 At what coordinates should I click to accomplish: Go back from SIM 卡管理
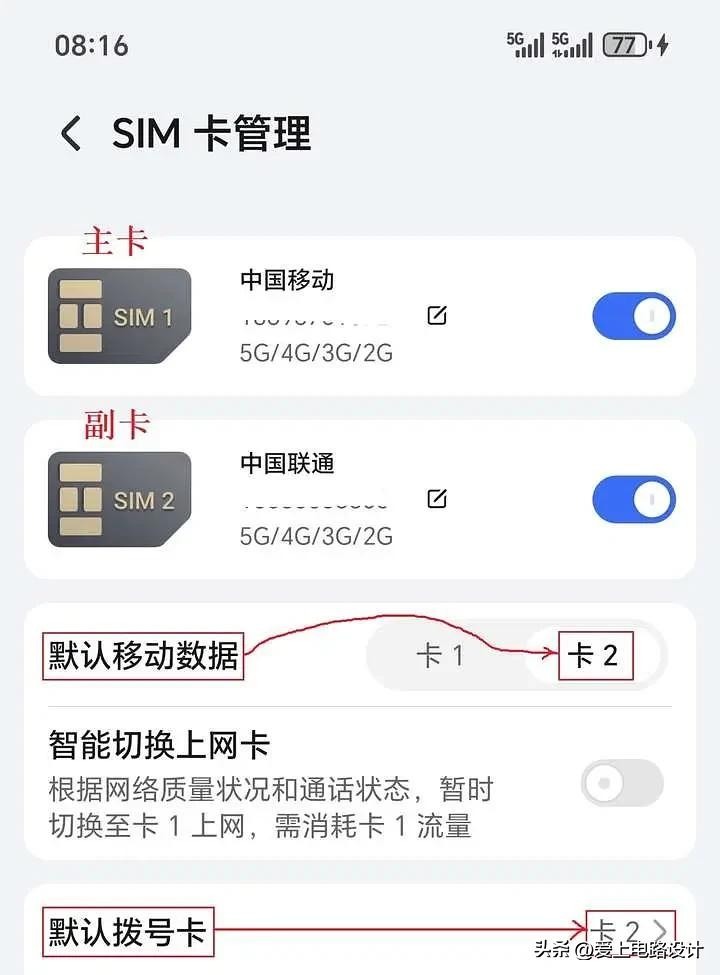pos(70,134)
